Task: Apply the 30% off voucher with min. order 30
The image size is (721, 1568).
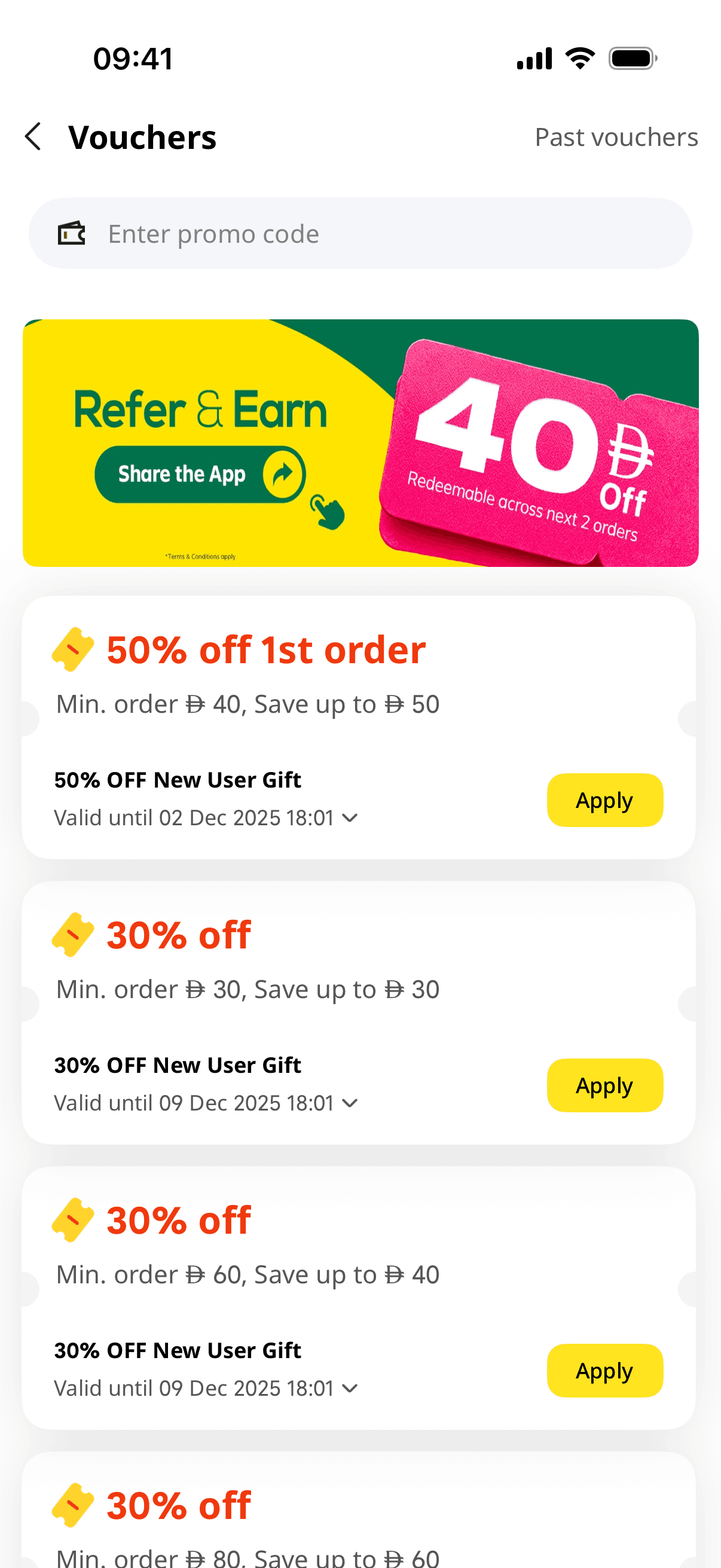Action: tap(605, 1085)
